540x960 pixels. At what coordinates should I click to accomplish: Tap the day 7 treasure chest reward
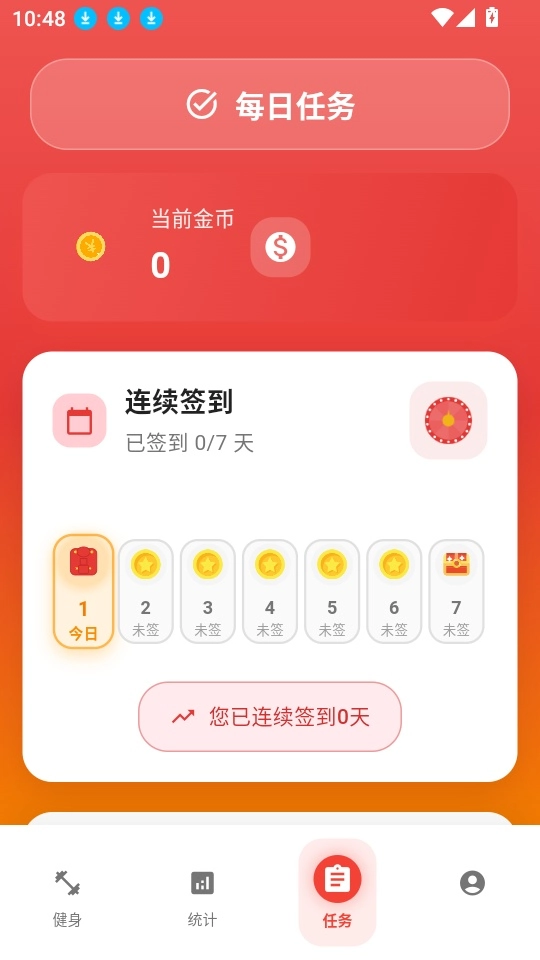tap(456, 591)
